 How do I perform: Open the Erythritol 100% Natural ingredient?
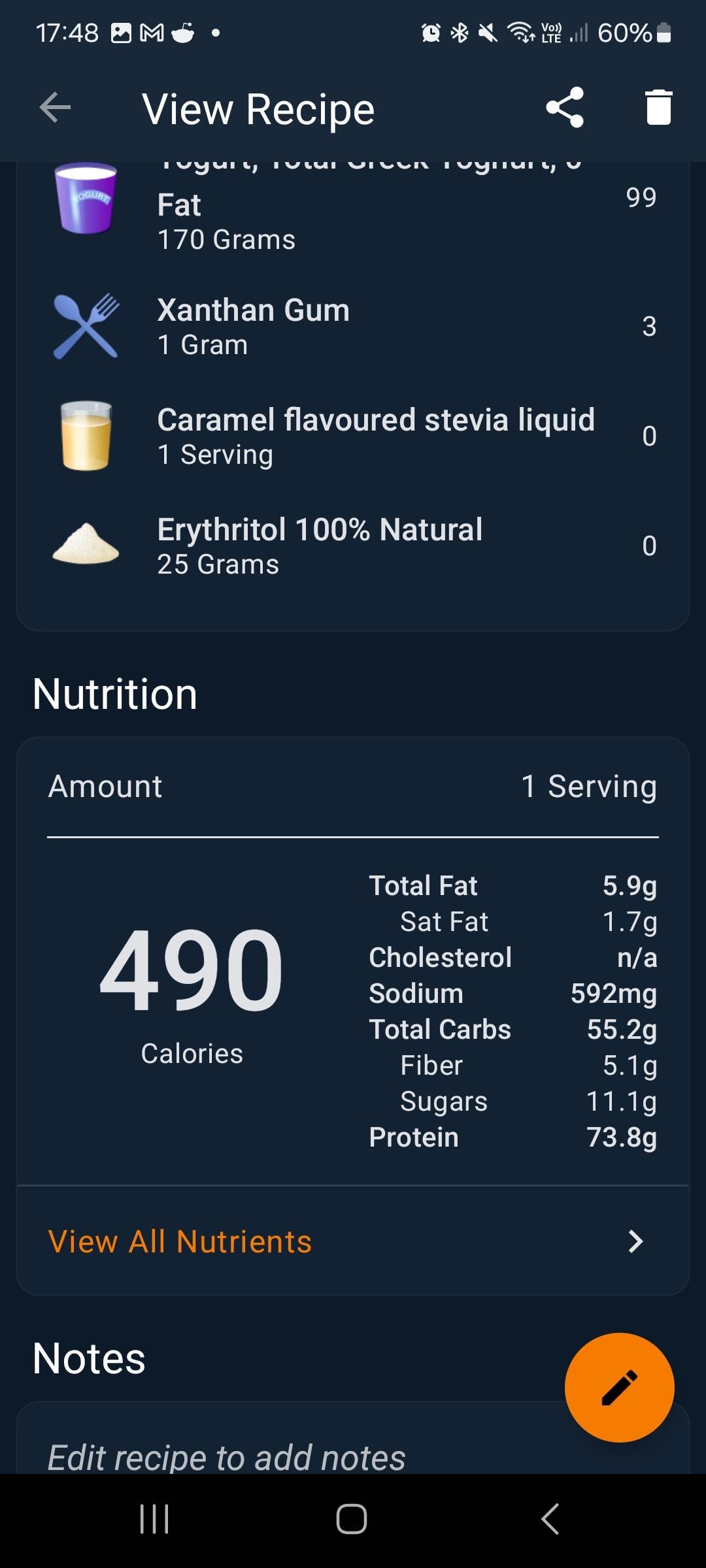[x=353, y=546]
